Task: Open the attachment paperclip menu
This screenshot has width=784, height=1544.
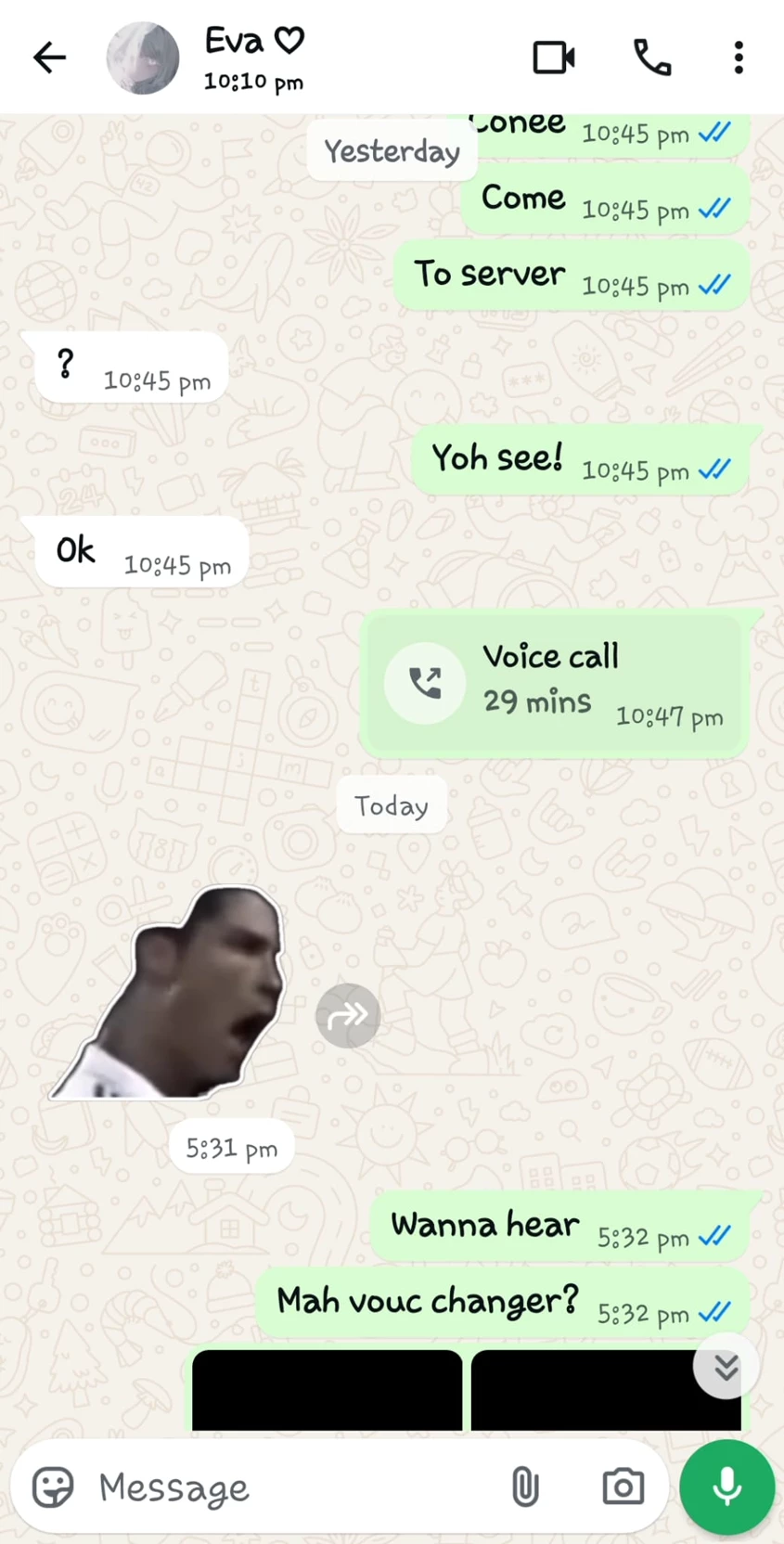Action: (x=525, y=1487)
